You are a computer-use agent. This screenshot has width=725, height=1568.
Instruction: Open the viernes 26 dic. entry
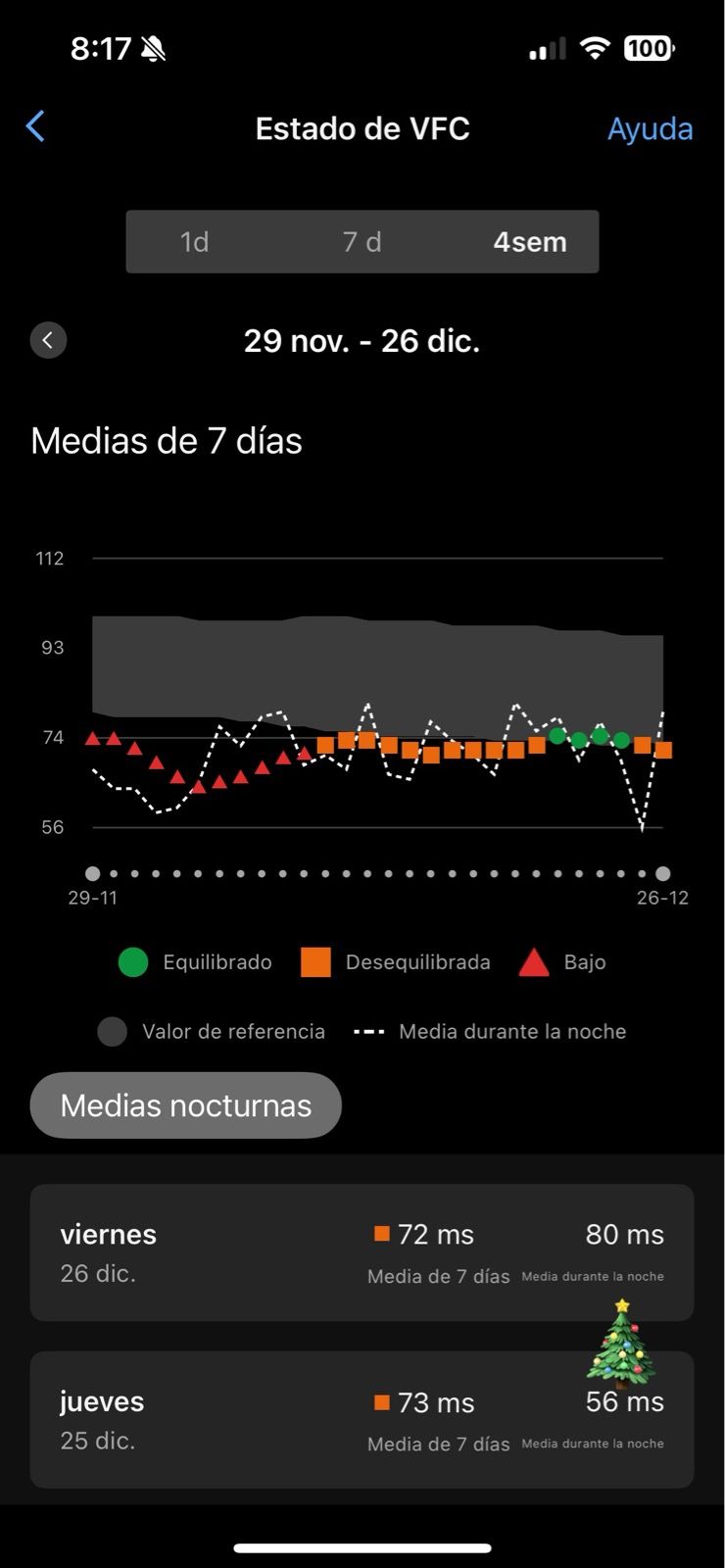pyautogui.click(x=362, y=1252)
